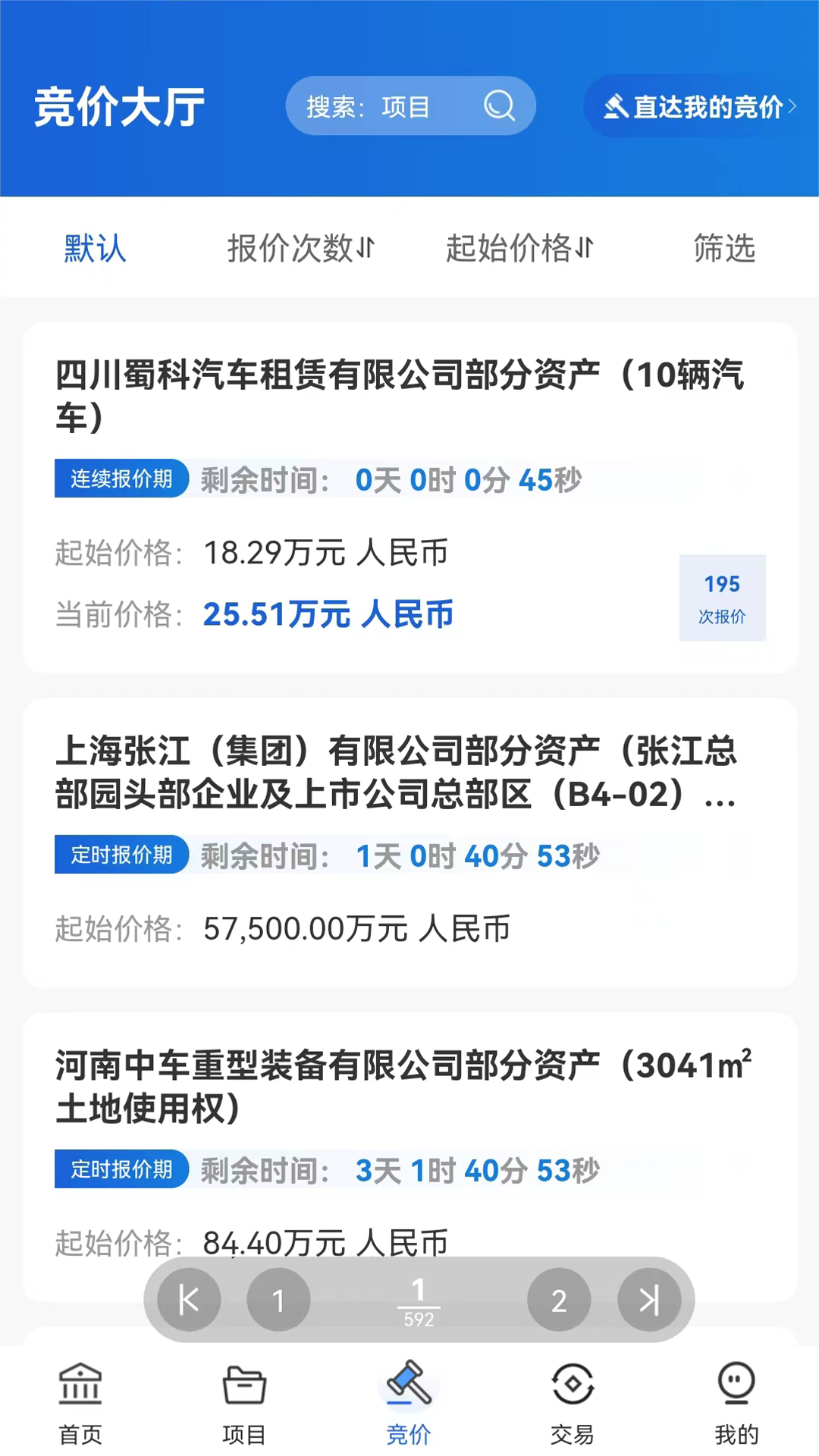Click the gavel icon inside 直达我的竞价 button
Viewport: 819px width, 1456px height.
click(x=616, y=108)
